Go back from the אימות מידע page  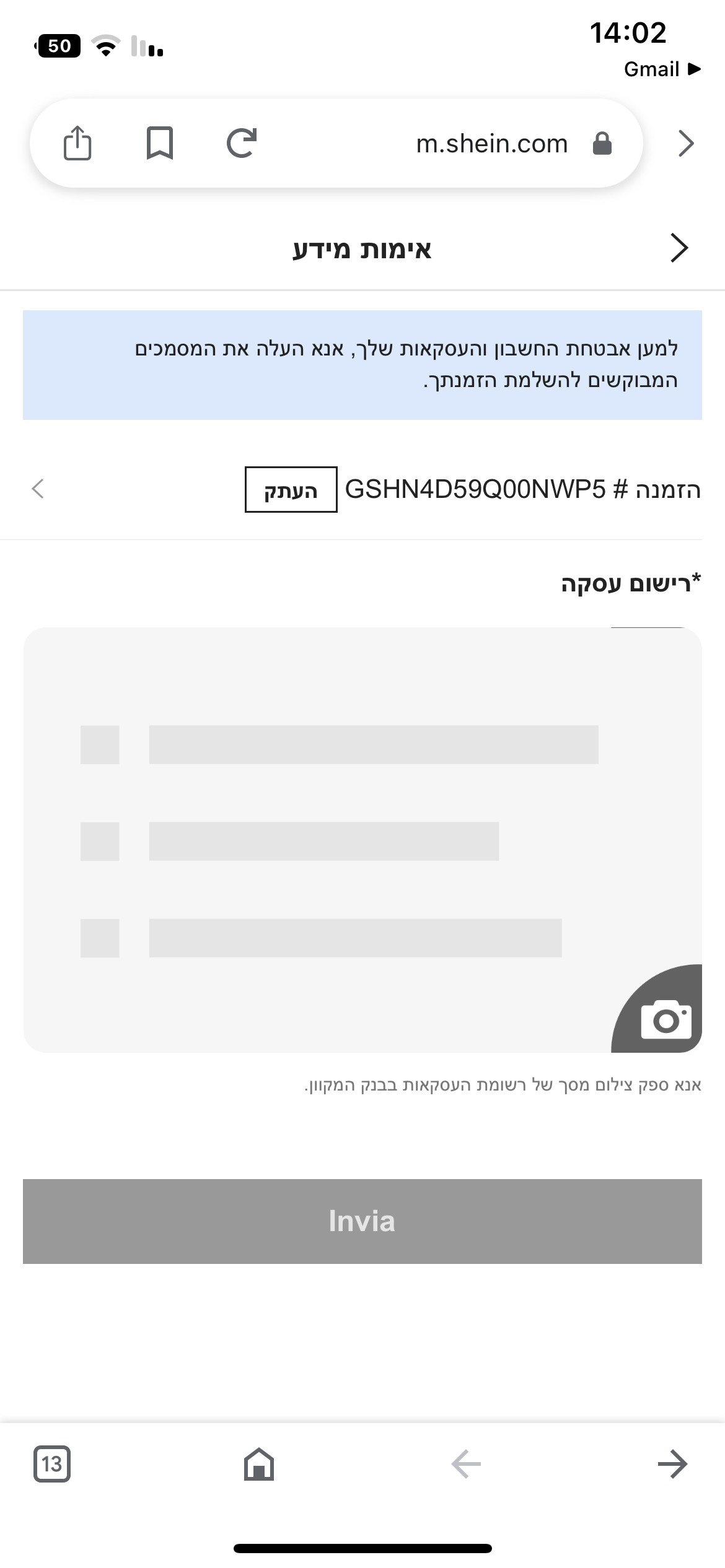pyautogui.click(x=679, y=248)
